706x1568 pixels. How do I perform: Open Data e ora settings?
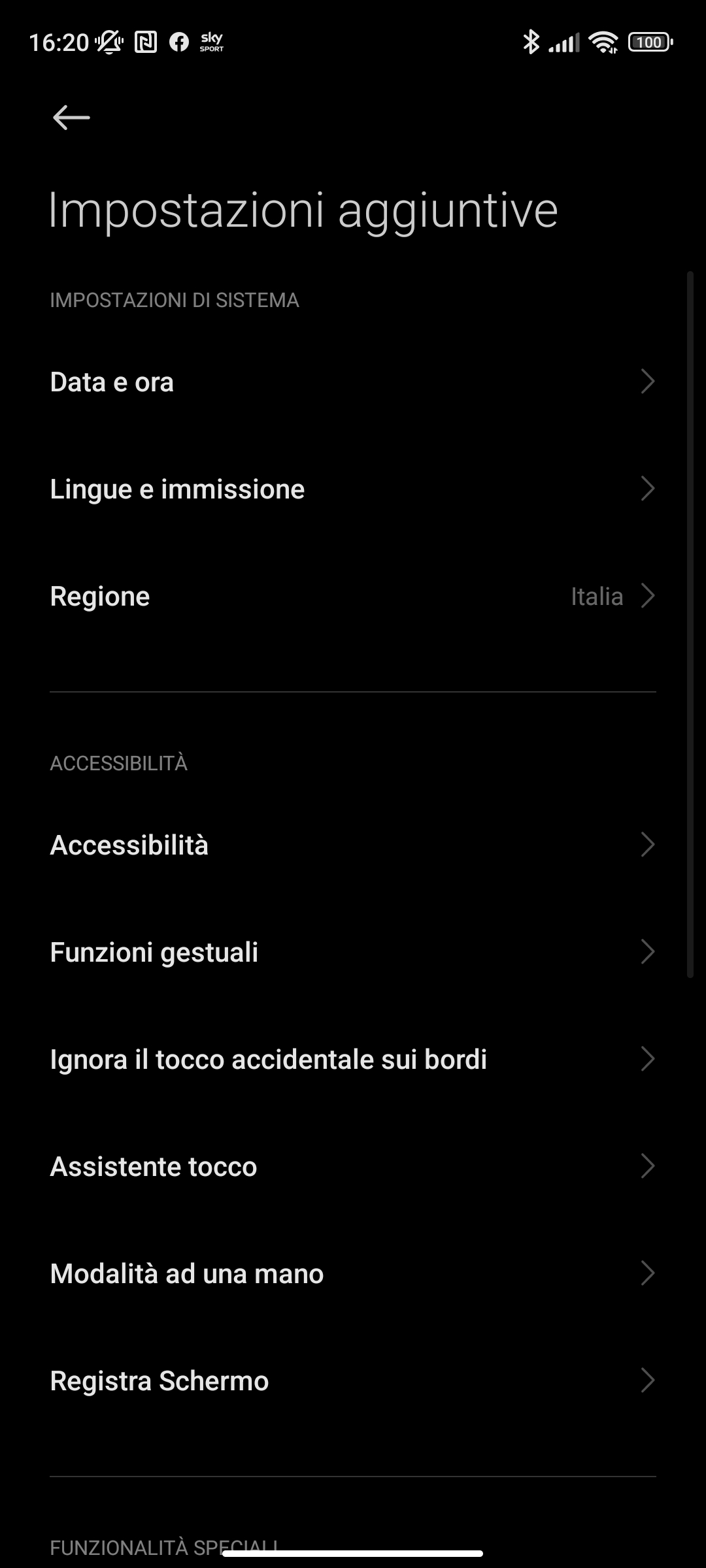(x=352, y=382)
